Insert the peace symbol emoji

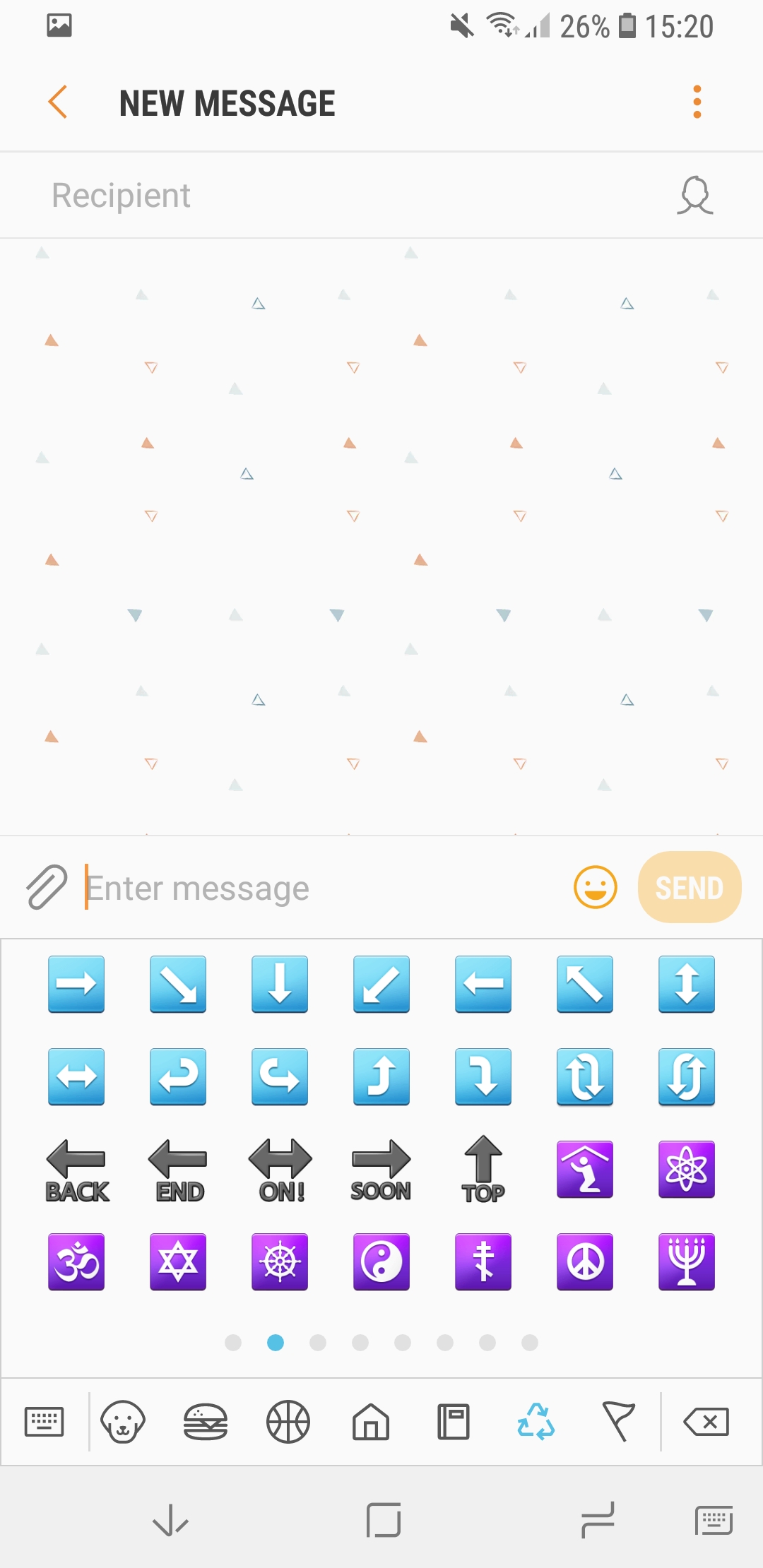584,1262
